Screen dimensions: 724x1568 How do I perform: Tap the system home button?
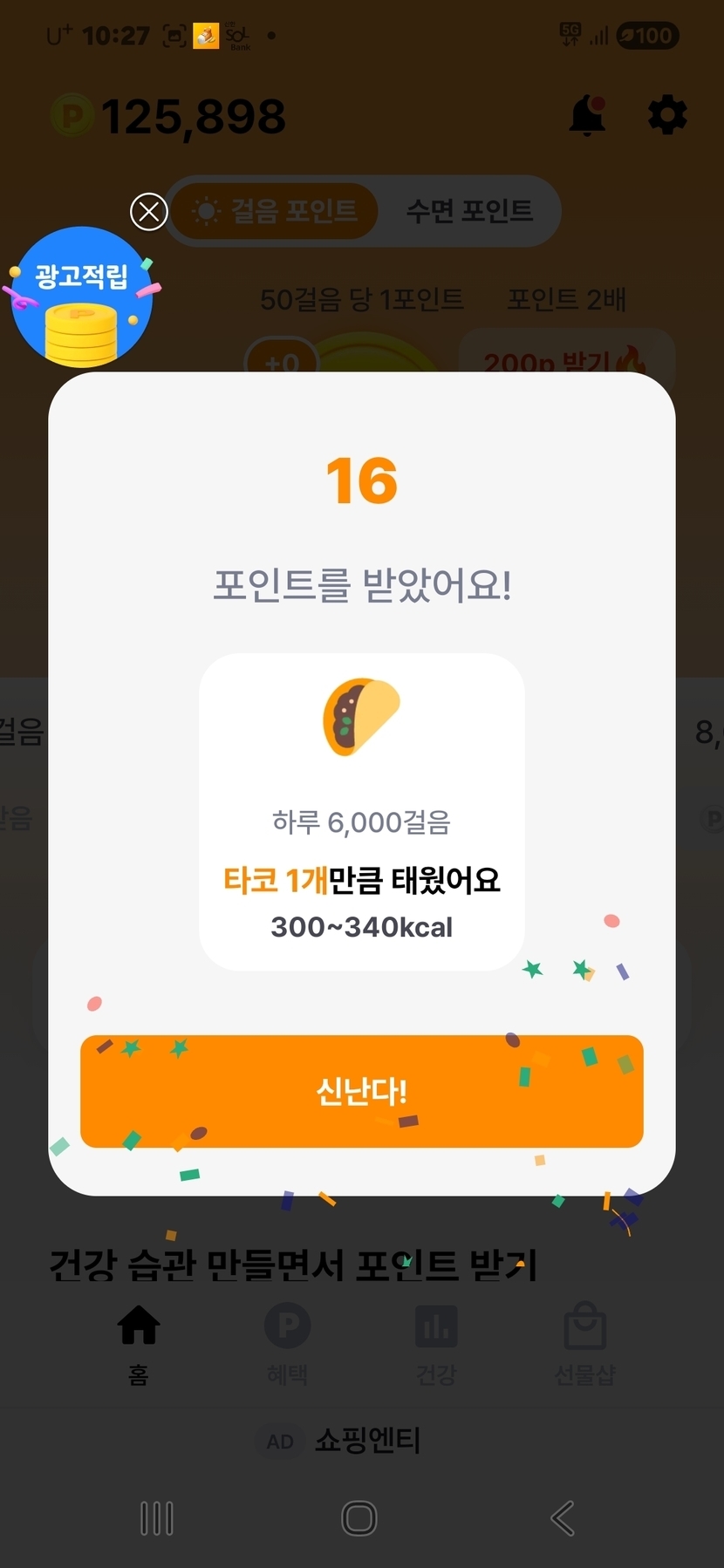click(359, 1518)
